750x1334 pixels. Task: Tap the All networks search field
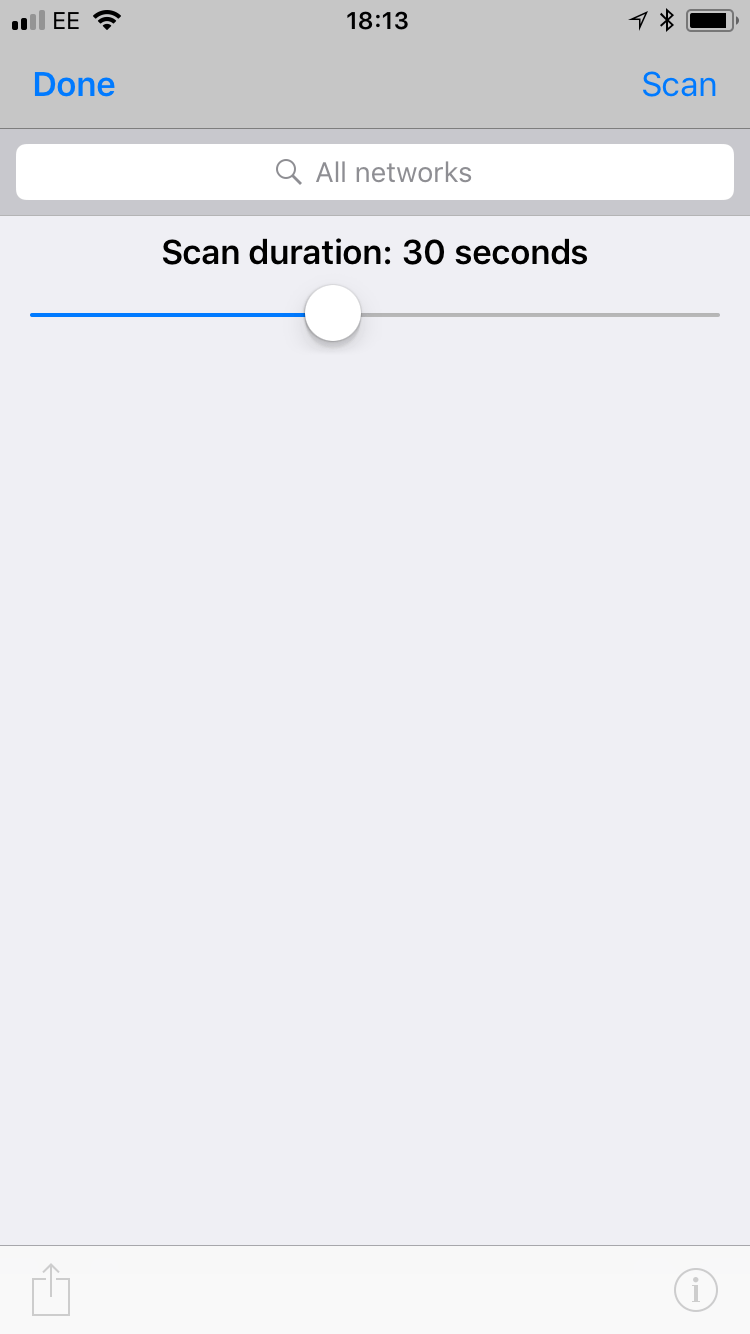point(375,172)
